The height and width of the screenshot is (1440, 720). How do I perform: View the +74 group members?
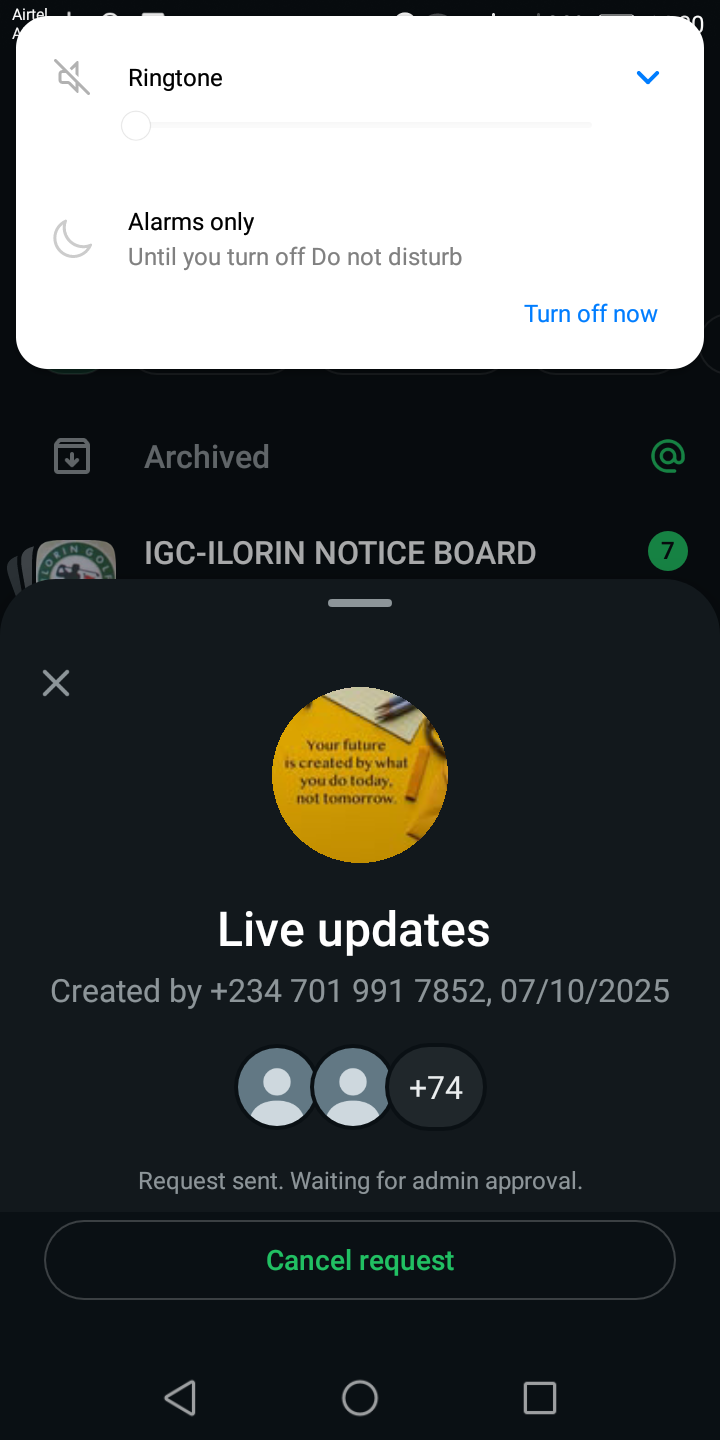tap(436, 1087)
